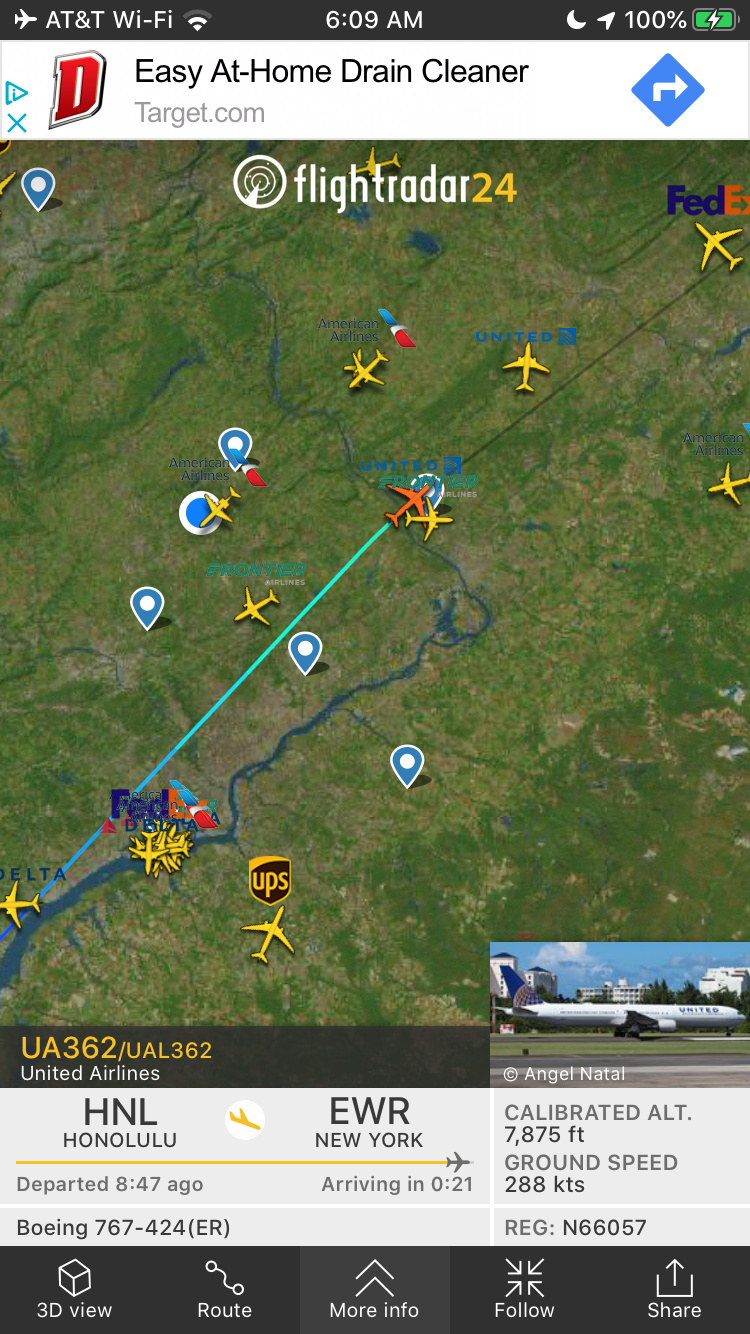The height and width of the screenshot is (1334, 750).
Task: Select the FedEx aircraft on the map
Action: click(720, 243)
